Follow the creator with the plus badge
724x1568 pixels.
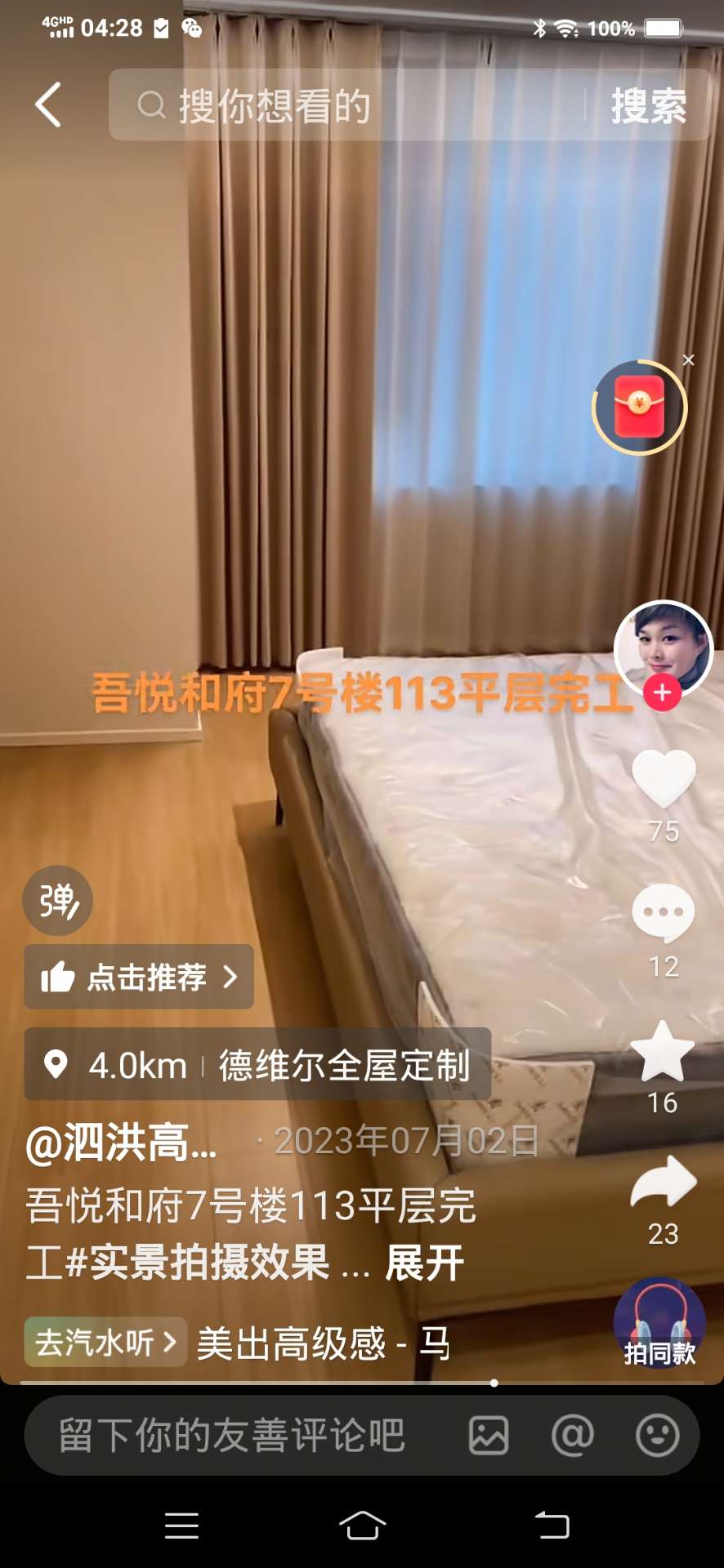tap(662, 693)
